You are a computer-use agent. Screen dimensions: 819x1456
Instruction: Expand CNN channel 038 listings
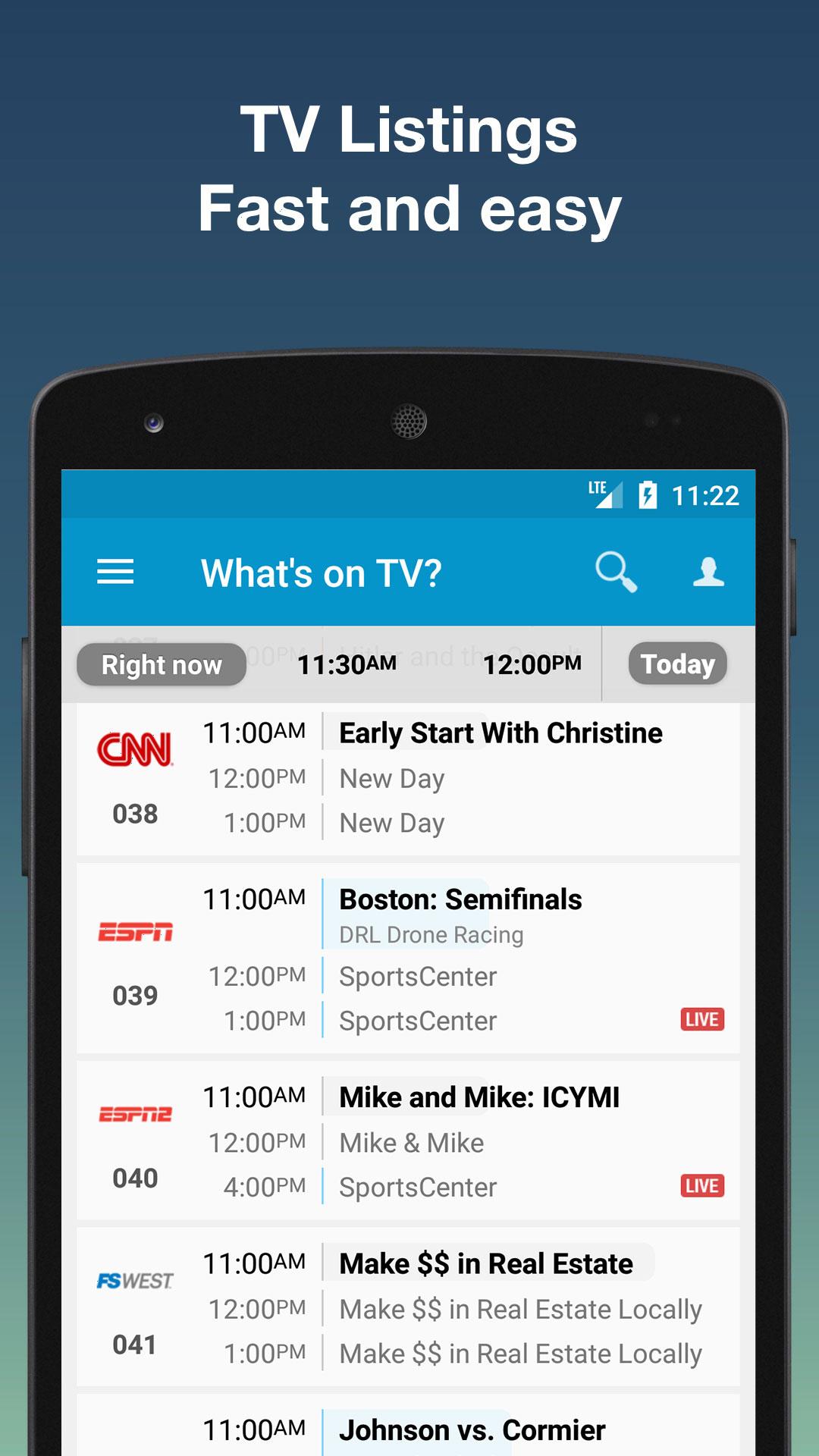tap(133, 814)
